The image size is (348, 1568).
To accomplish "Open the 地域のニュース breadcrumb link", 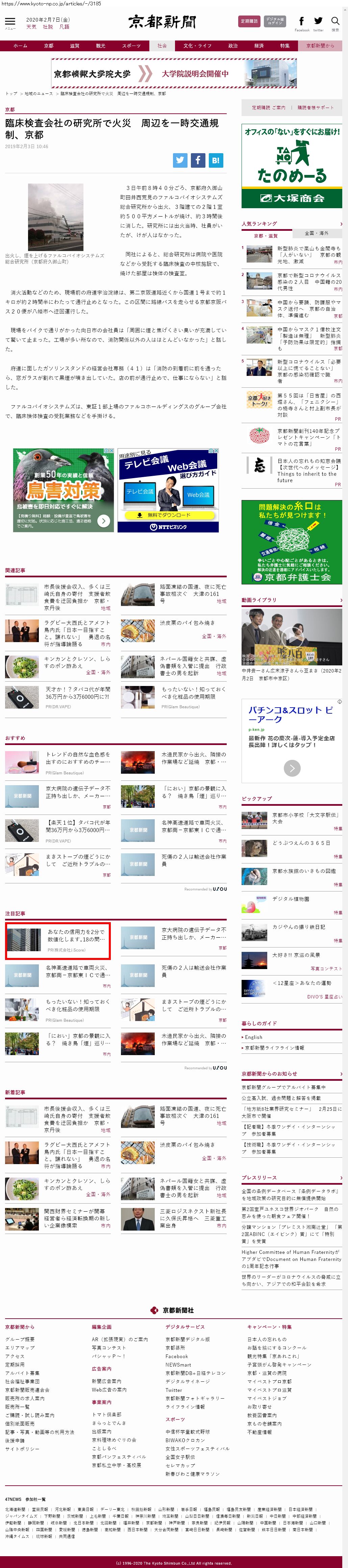I will pos(39,94).
